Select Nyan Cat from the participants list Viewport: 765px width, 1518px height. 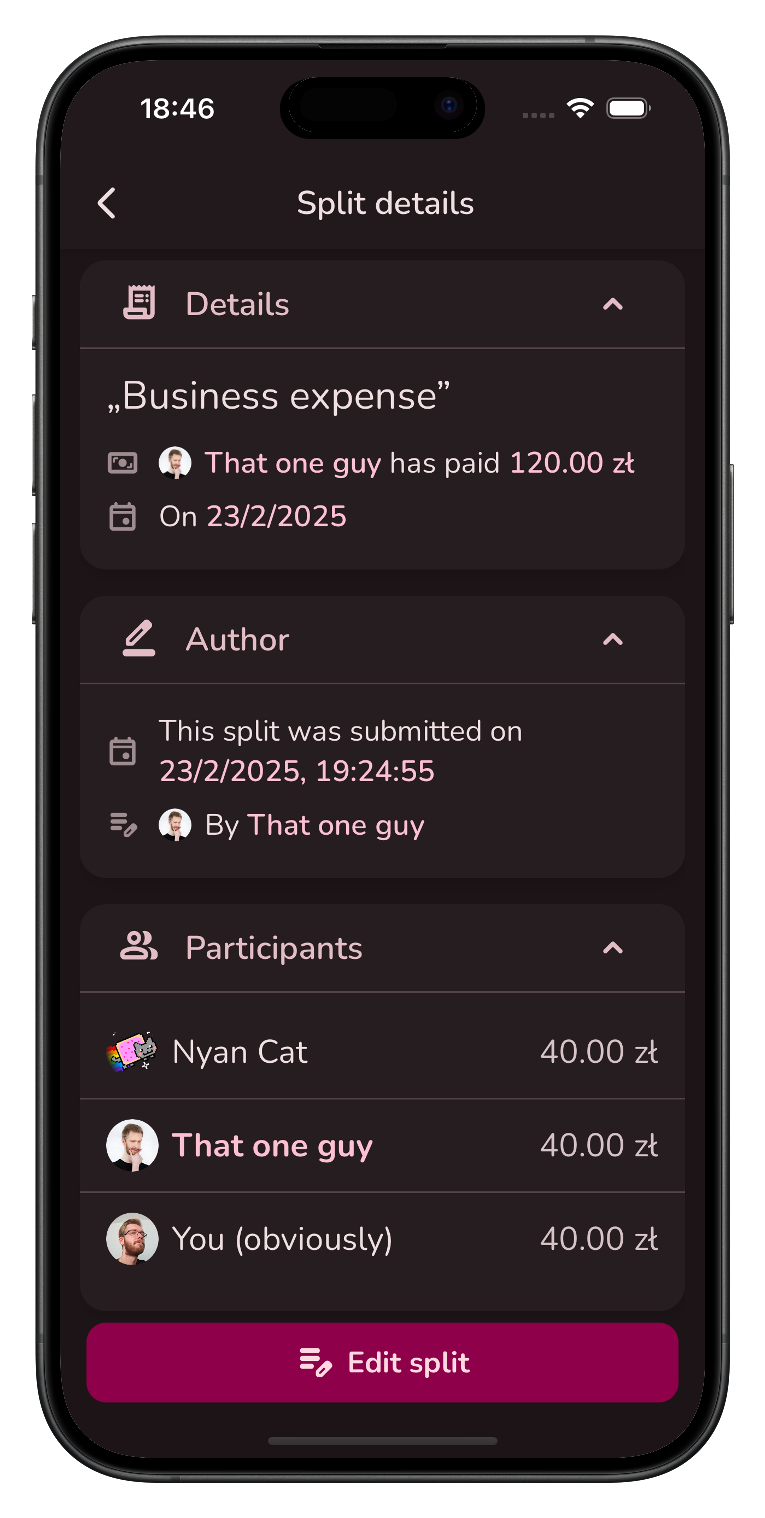click(240, 1051)
